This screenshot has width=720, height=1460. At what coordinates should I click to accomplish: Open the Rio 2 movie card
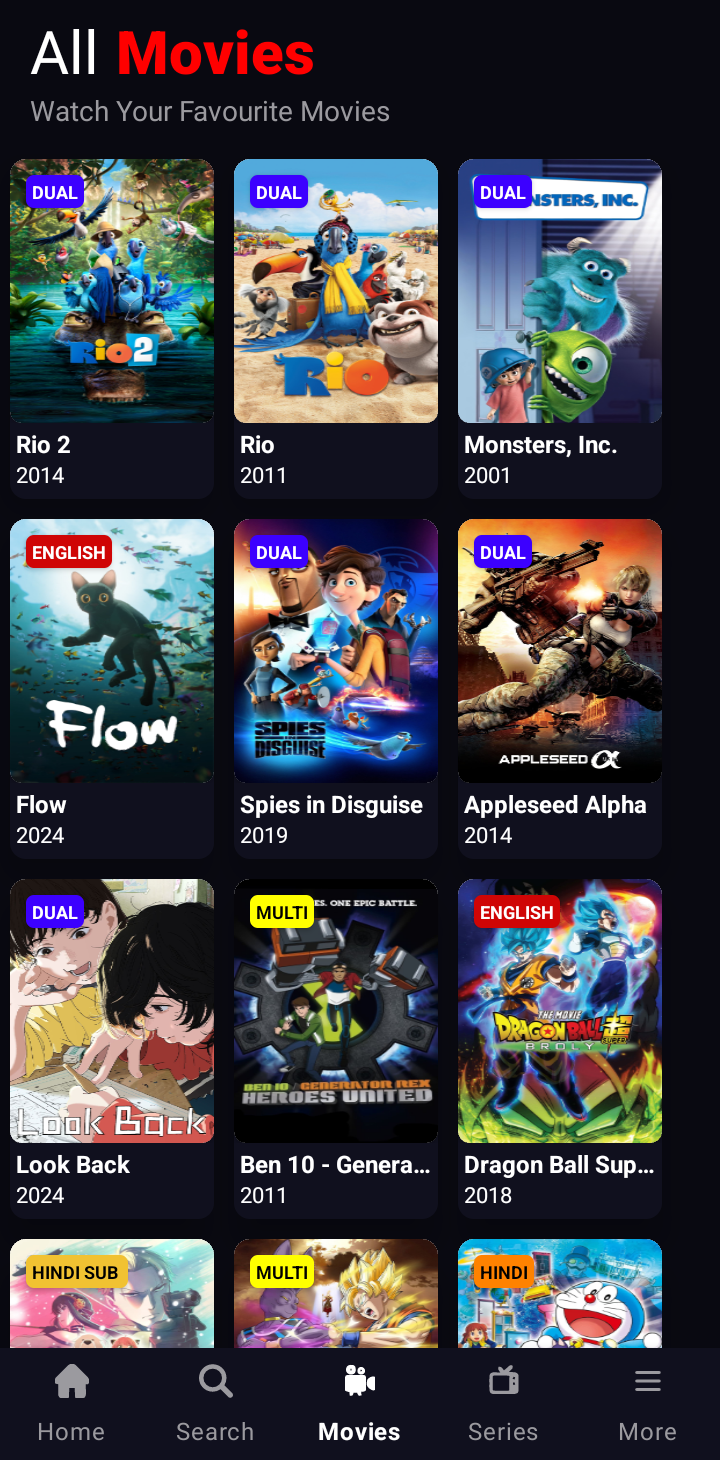[x=112, y=328]
